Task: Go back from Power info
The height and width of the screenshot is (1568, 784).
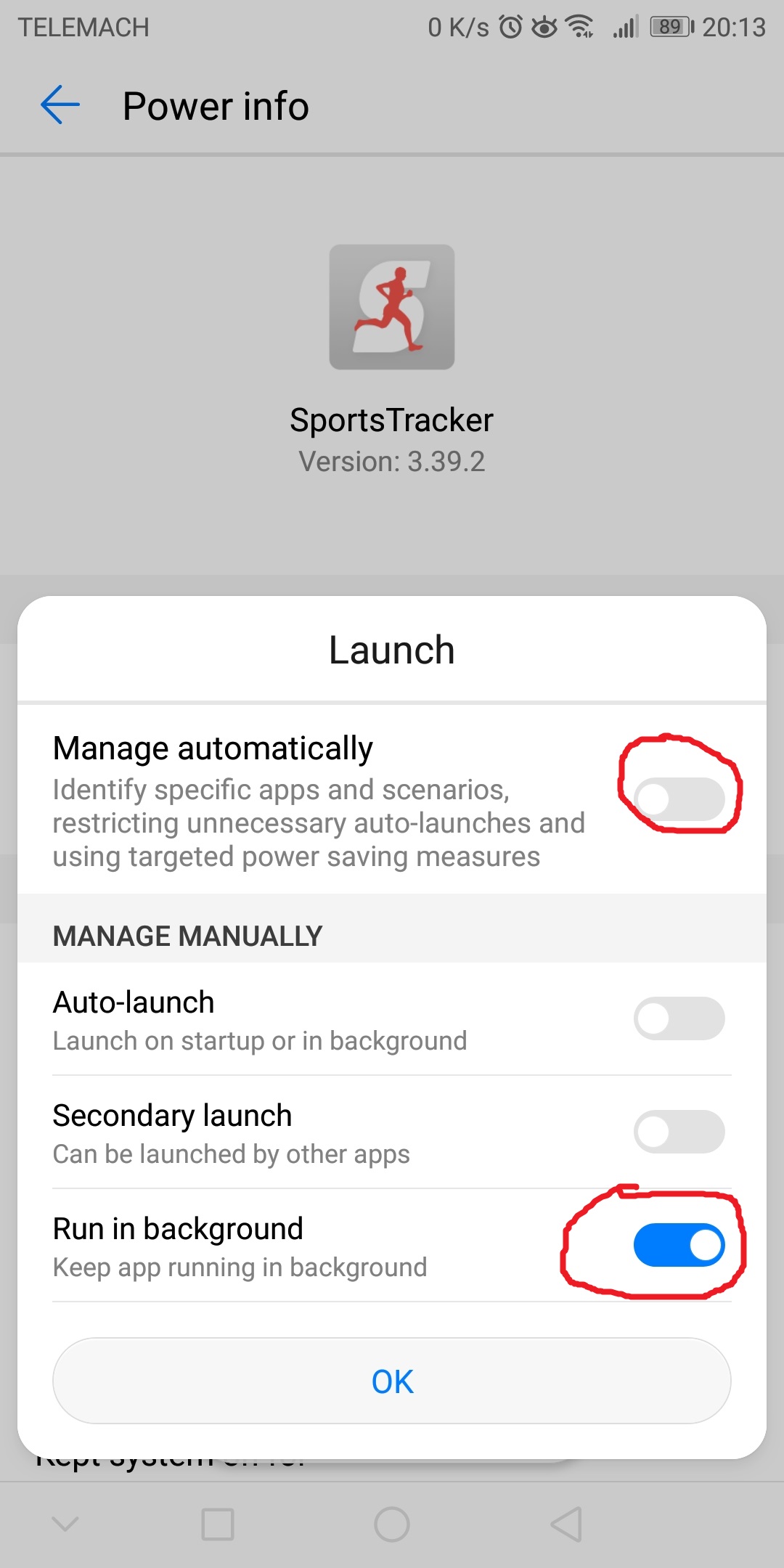Action: [x=60, y=105]
